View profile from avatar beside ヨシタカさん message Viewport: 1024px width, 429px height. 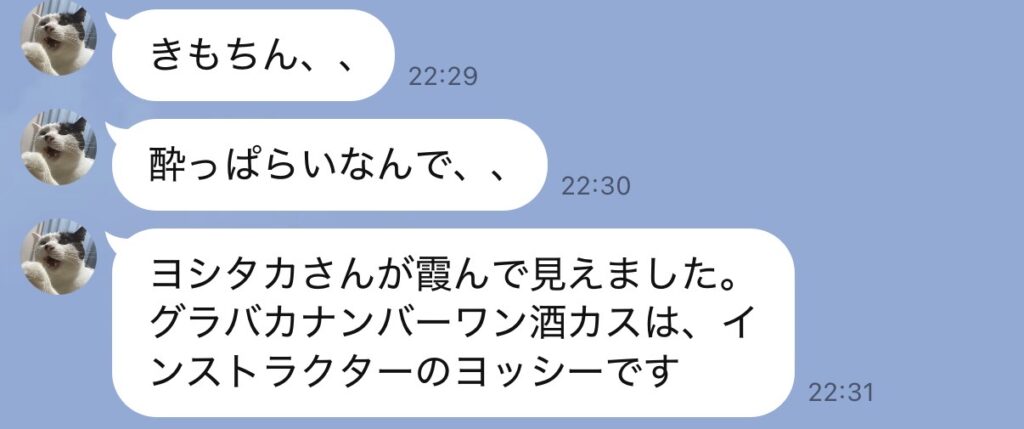58,257
